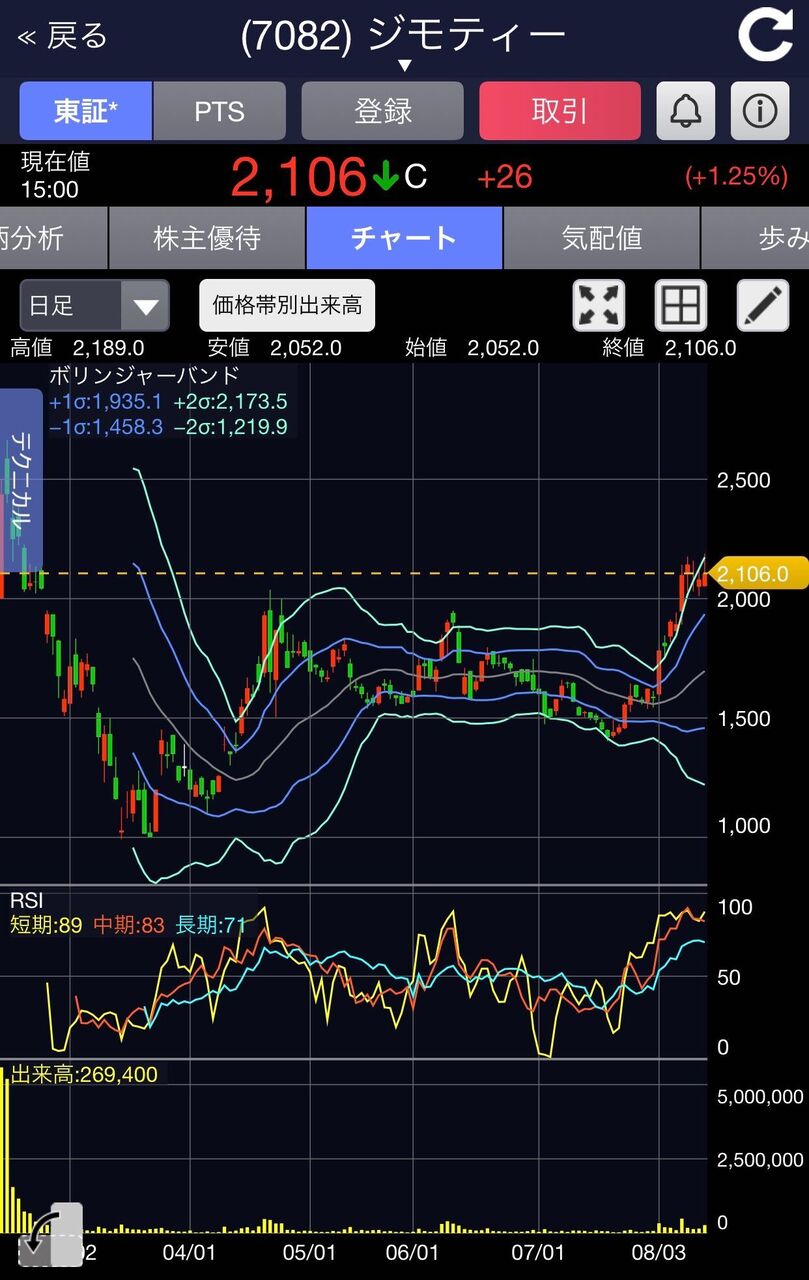Toggle back to 東証 market prices
This screenshot has height=1280, width=809.
click(x=84, y=111)
